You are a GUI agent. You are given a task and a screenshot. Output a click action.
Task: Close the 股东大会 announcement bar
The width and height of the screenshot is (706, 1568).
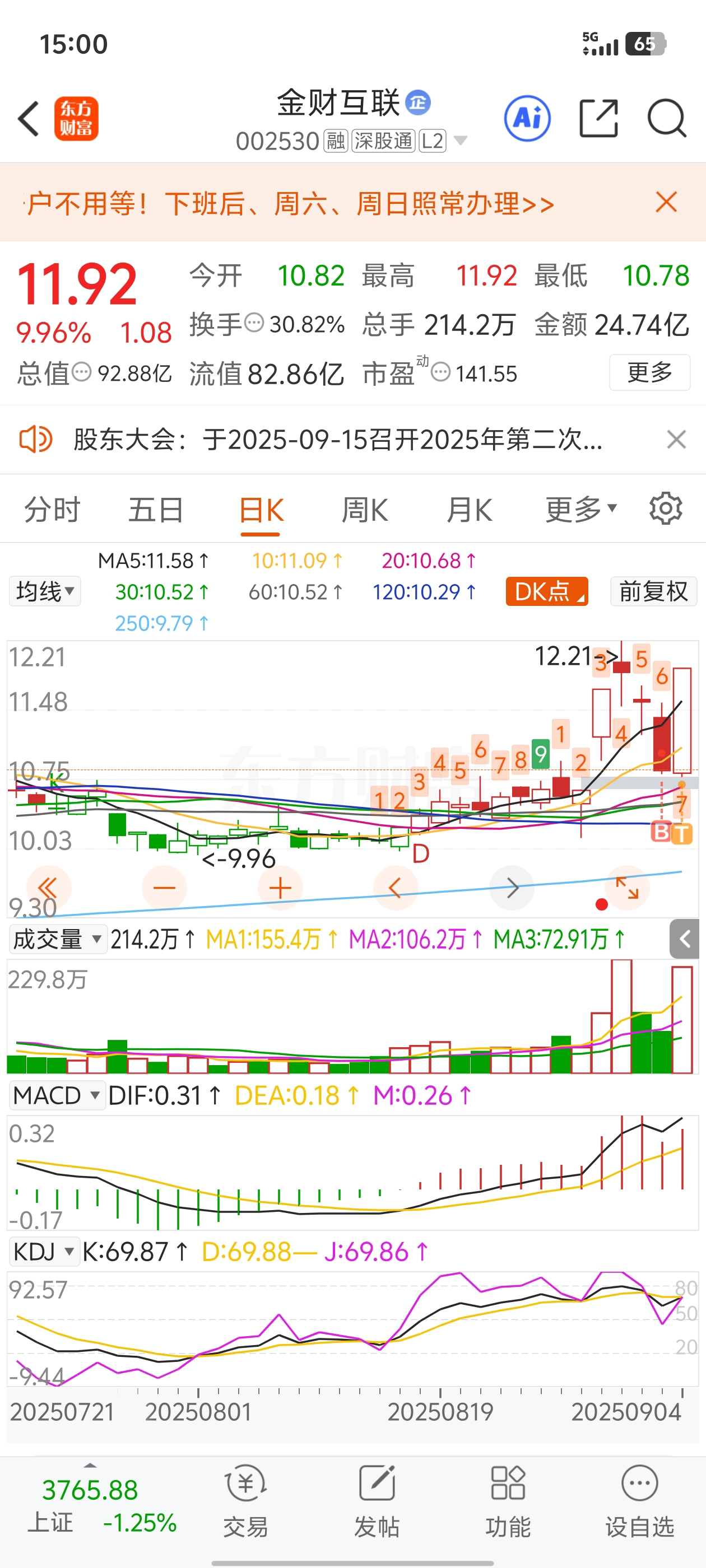tap(676, 440)
